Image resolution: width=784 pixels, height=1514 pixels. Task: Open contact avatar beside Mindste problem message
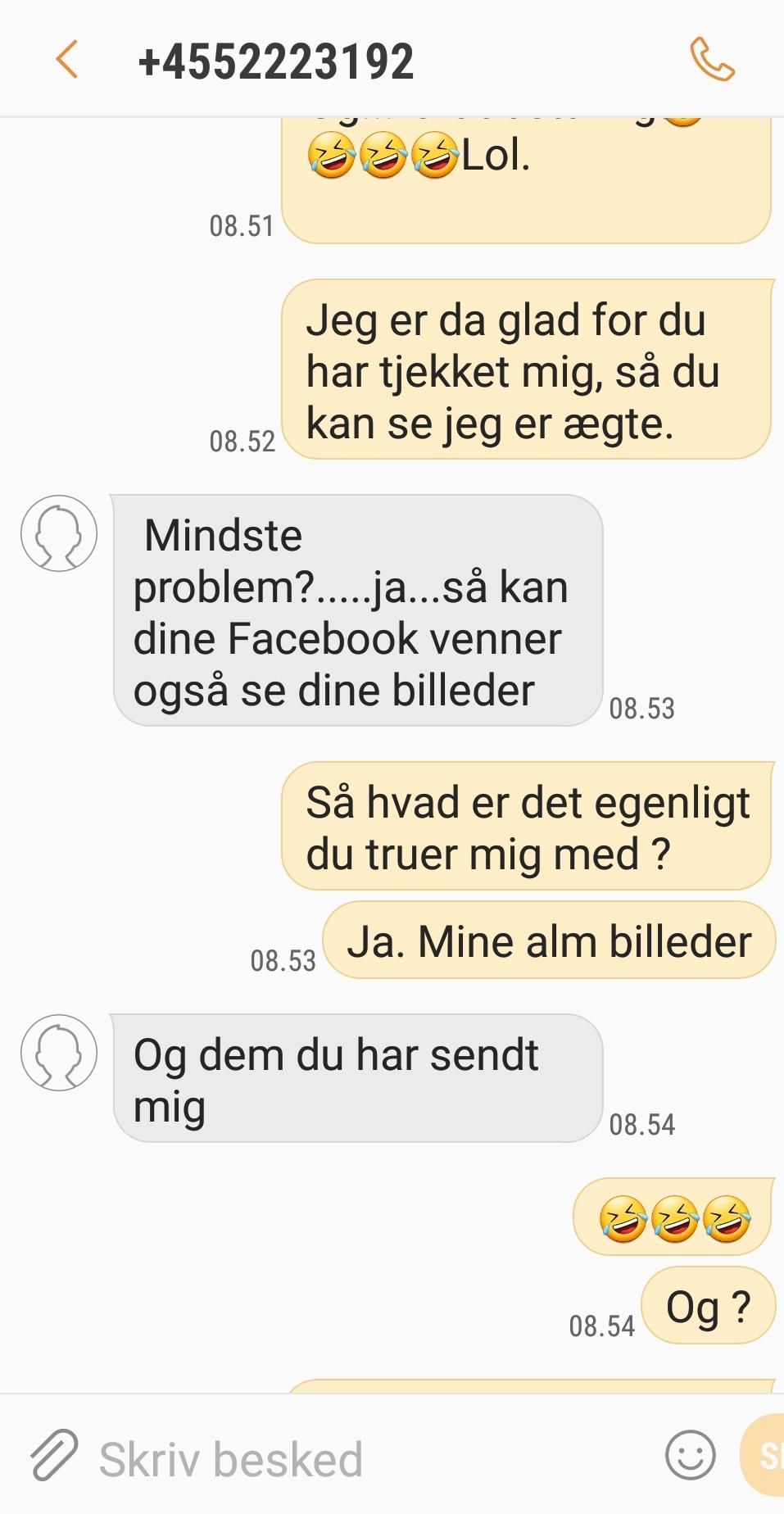[59, 533]
